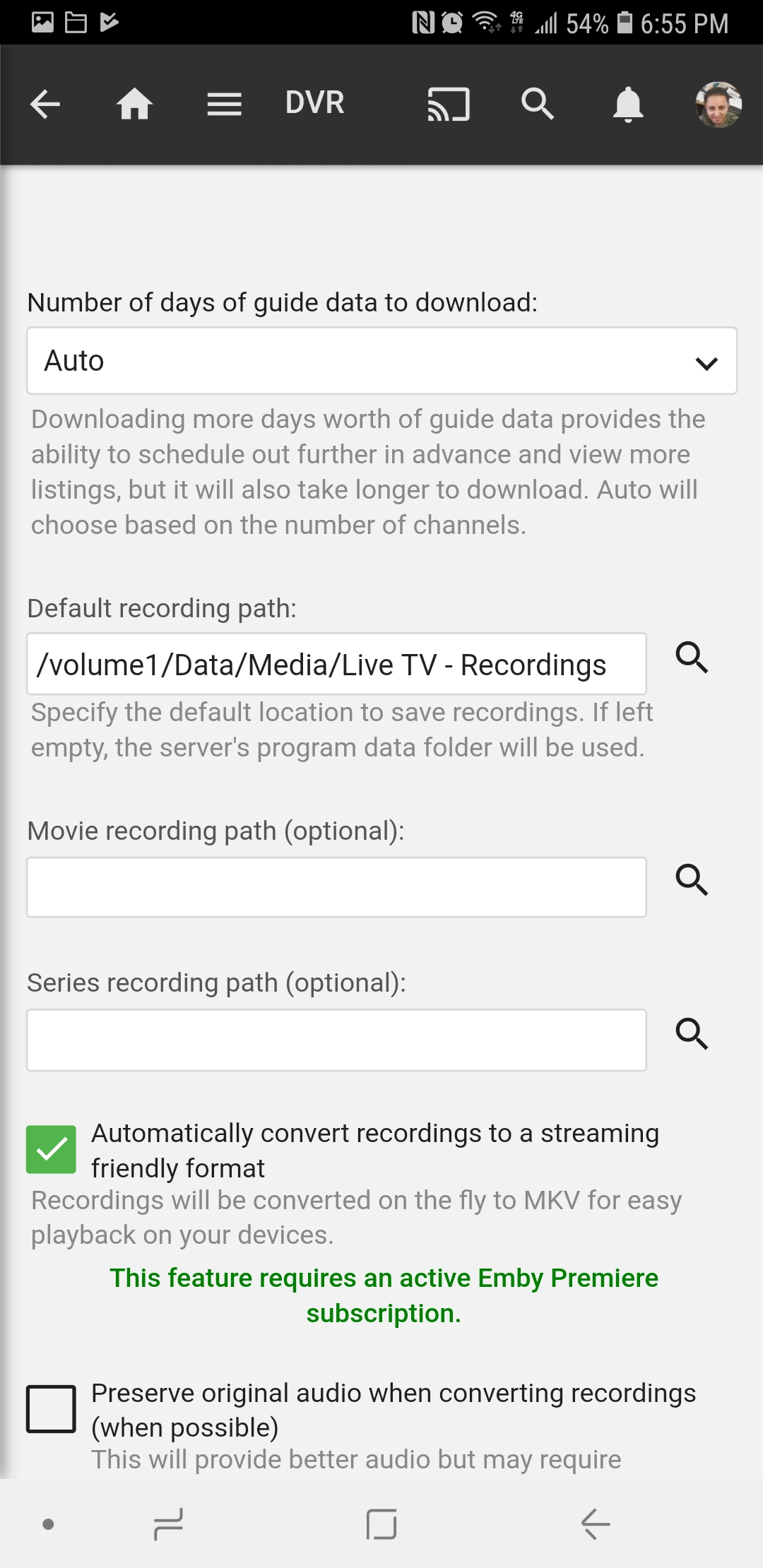
Task: Open the notifications bell
Action: point(627,105)
